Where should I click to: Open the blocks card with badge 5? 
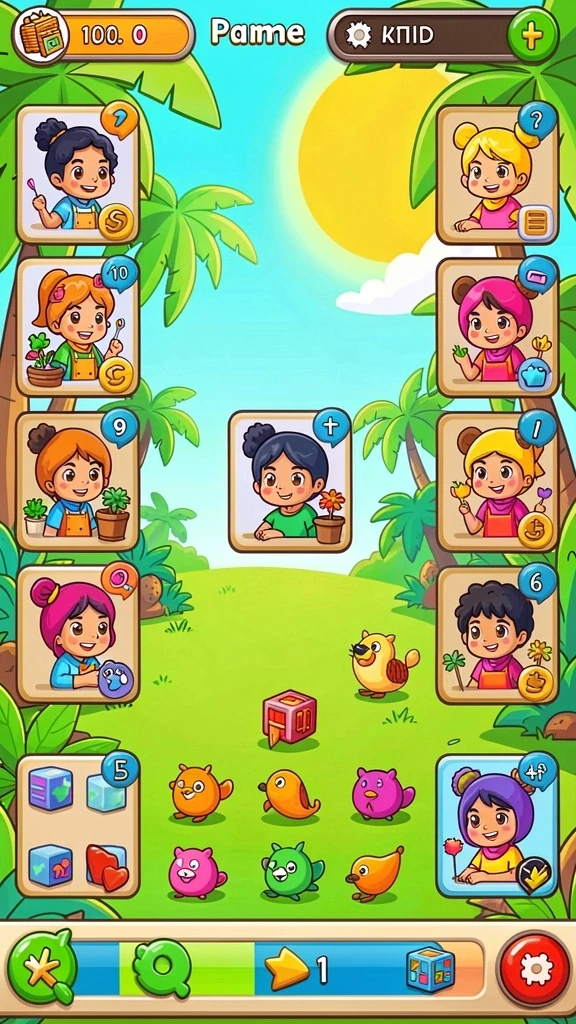click(77, 825)
